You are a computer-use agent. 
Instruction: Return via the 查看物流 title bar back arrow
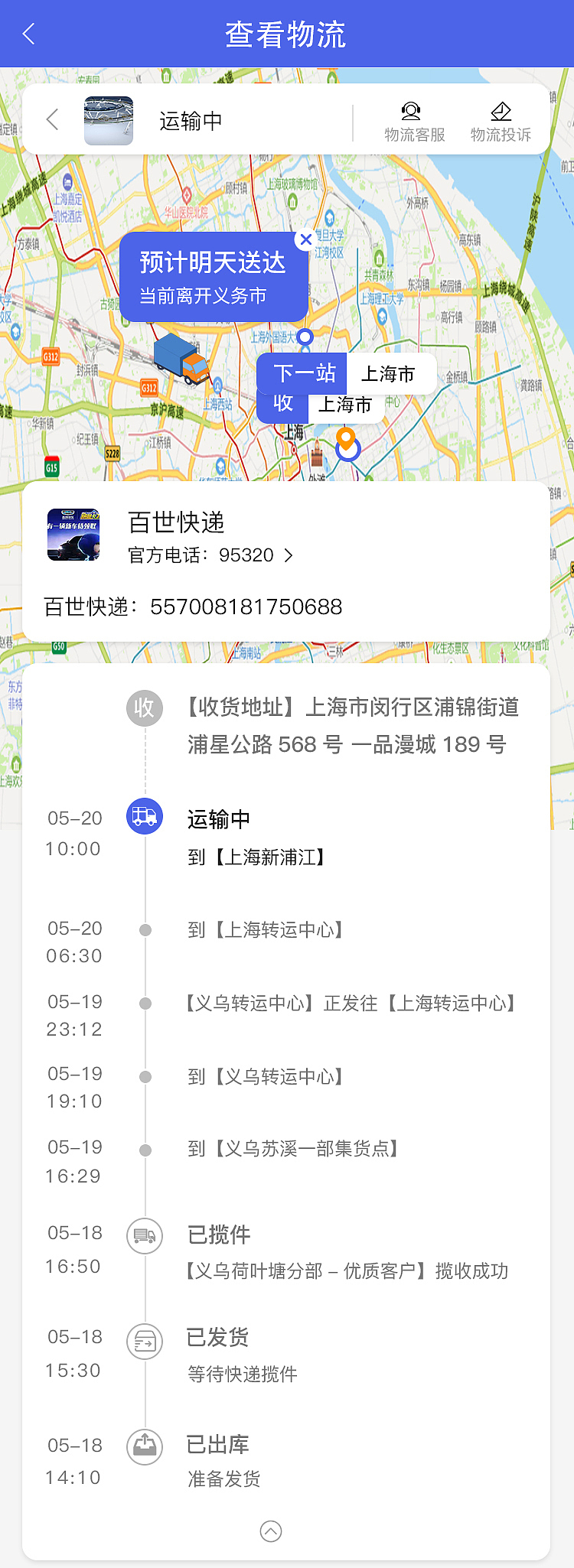click(x=28, y=34)
